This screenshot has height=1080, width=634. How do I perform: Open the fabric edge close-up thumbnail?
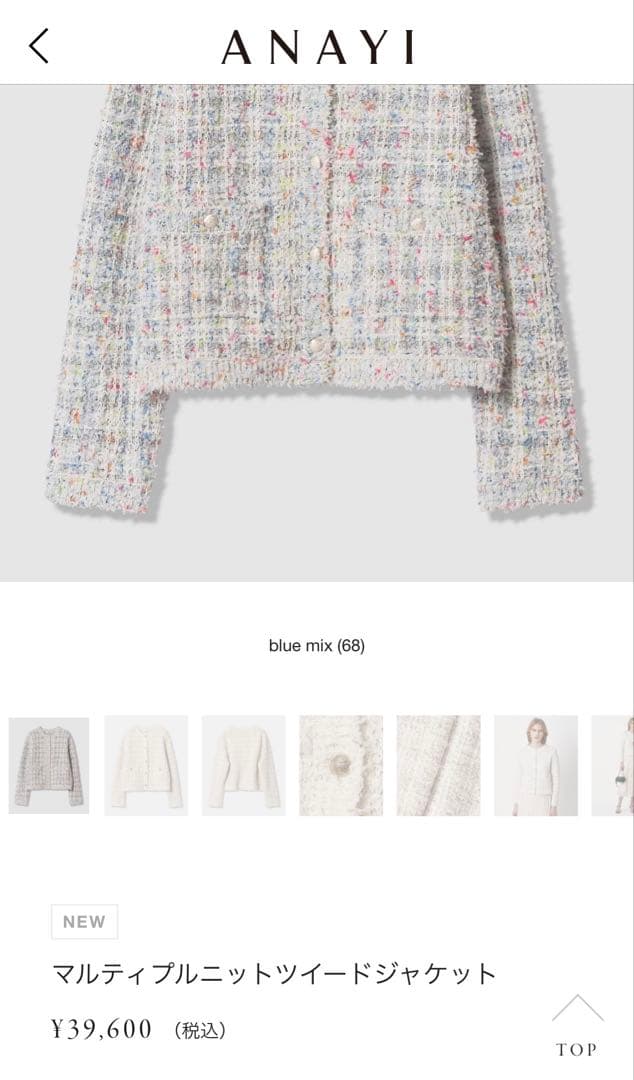pos(438,765)
